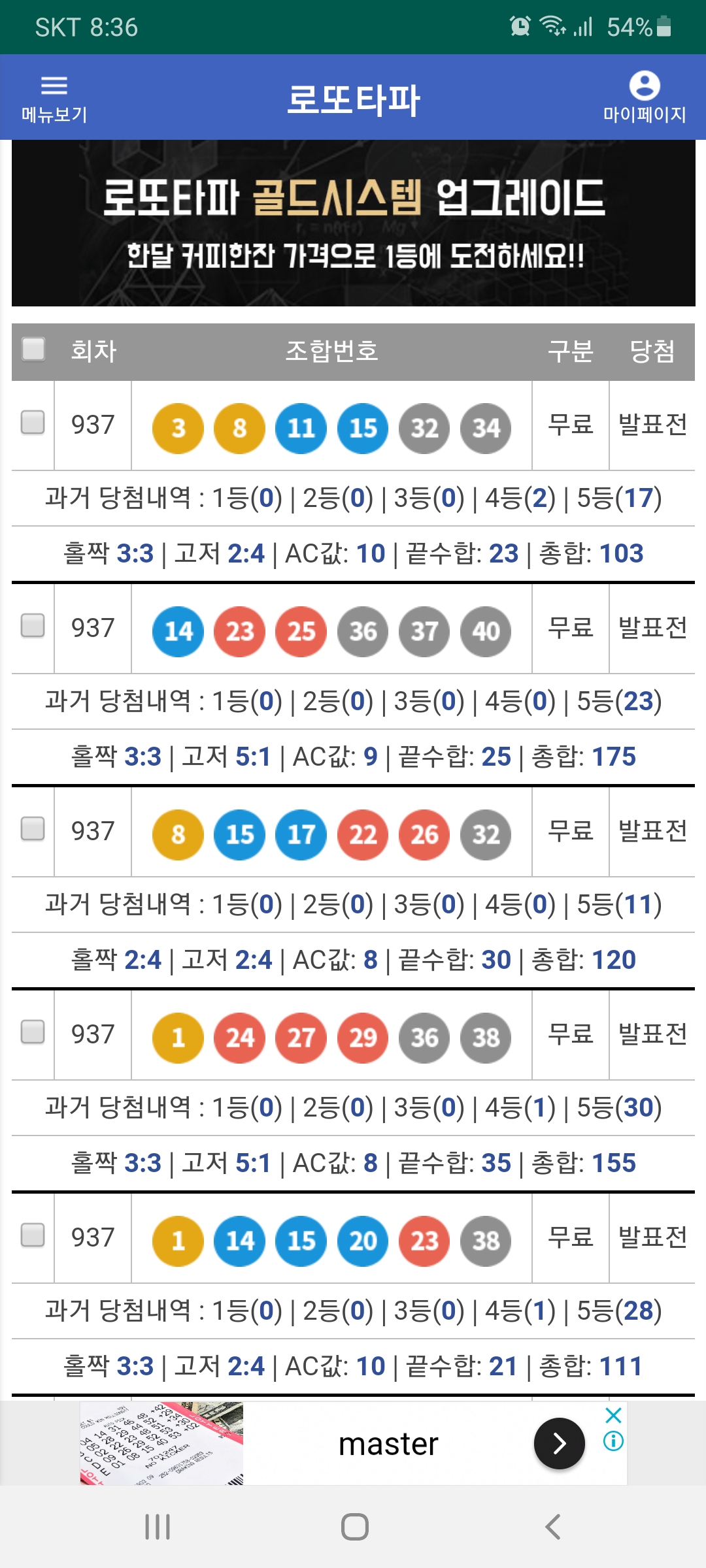The height and width of the screenshot is (1568, 706).
Task: Check the combination with total sum 103
Action: 33,422
